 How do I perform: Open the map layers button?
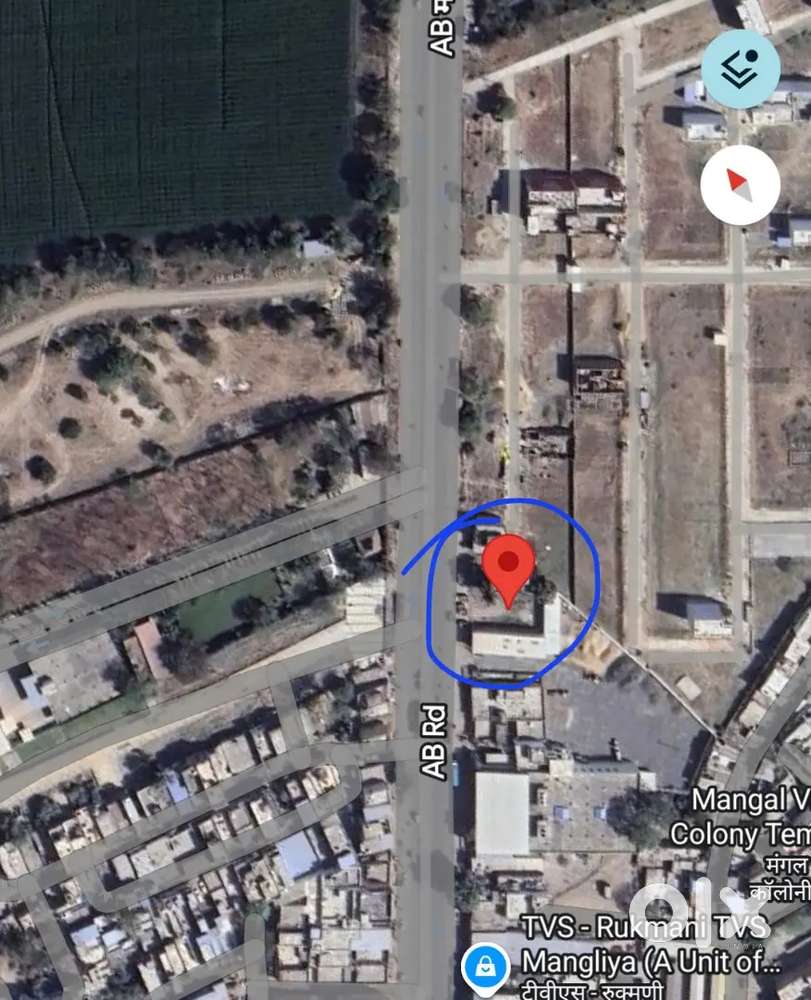(740, 69)
